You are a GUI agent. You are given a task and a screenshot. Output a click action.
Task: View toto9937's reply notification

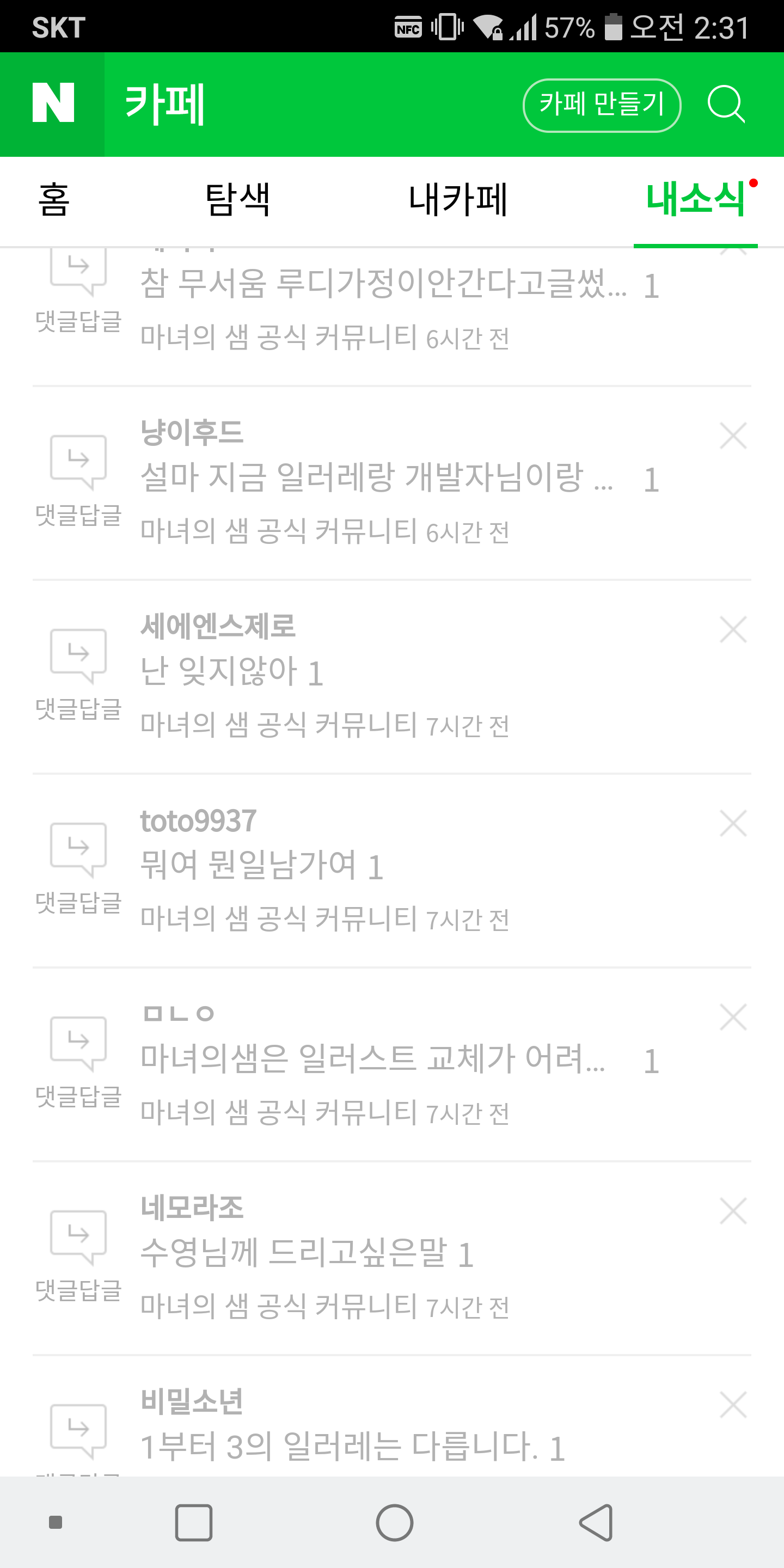pyautogui.click(x=377, y=866)
